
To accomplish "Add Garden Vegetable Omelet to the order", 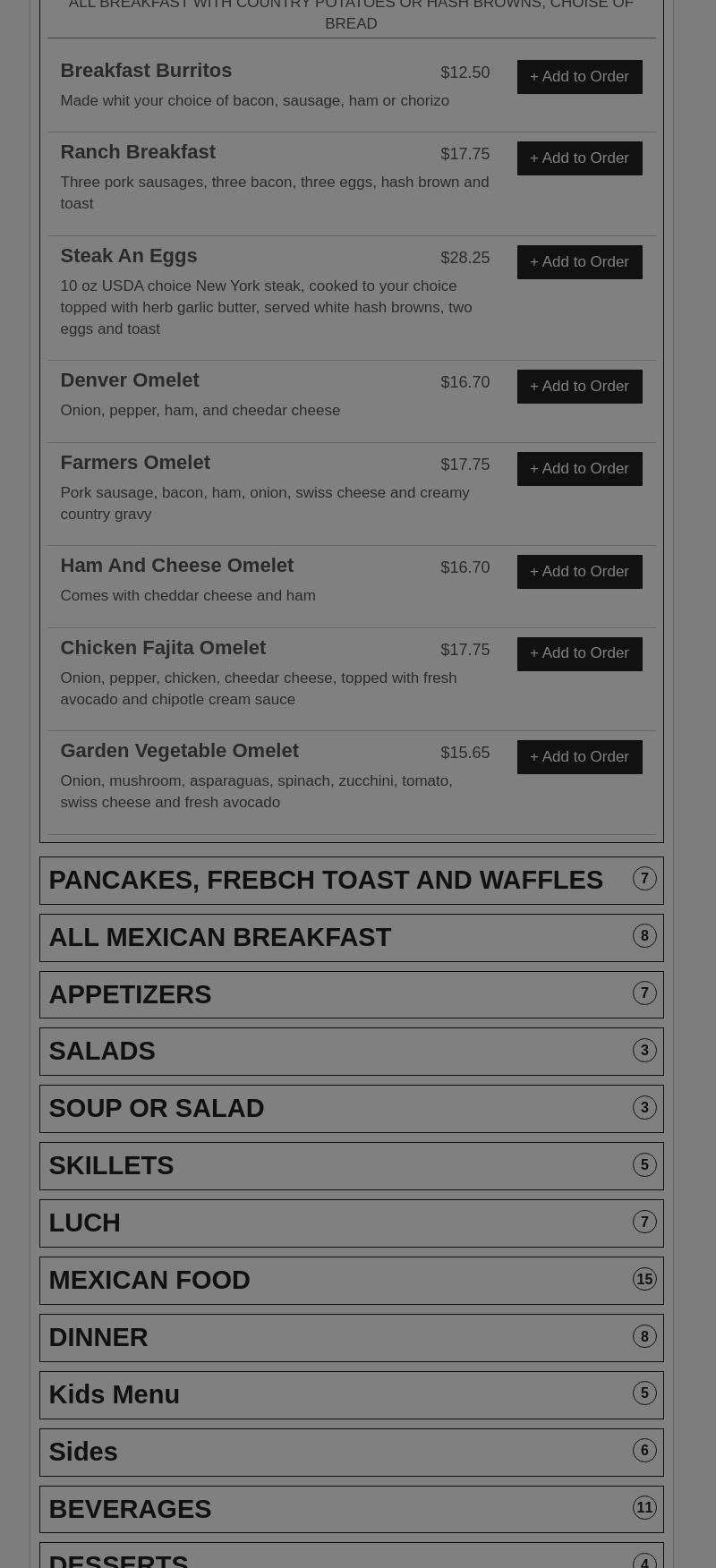I will 579,756.
